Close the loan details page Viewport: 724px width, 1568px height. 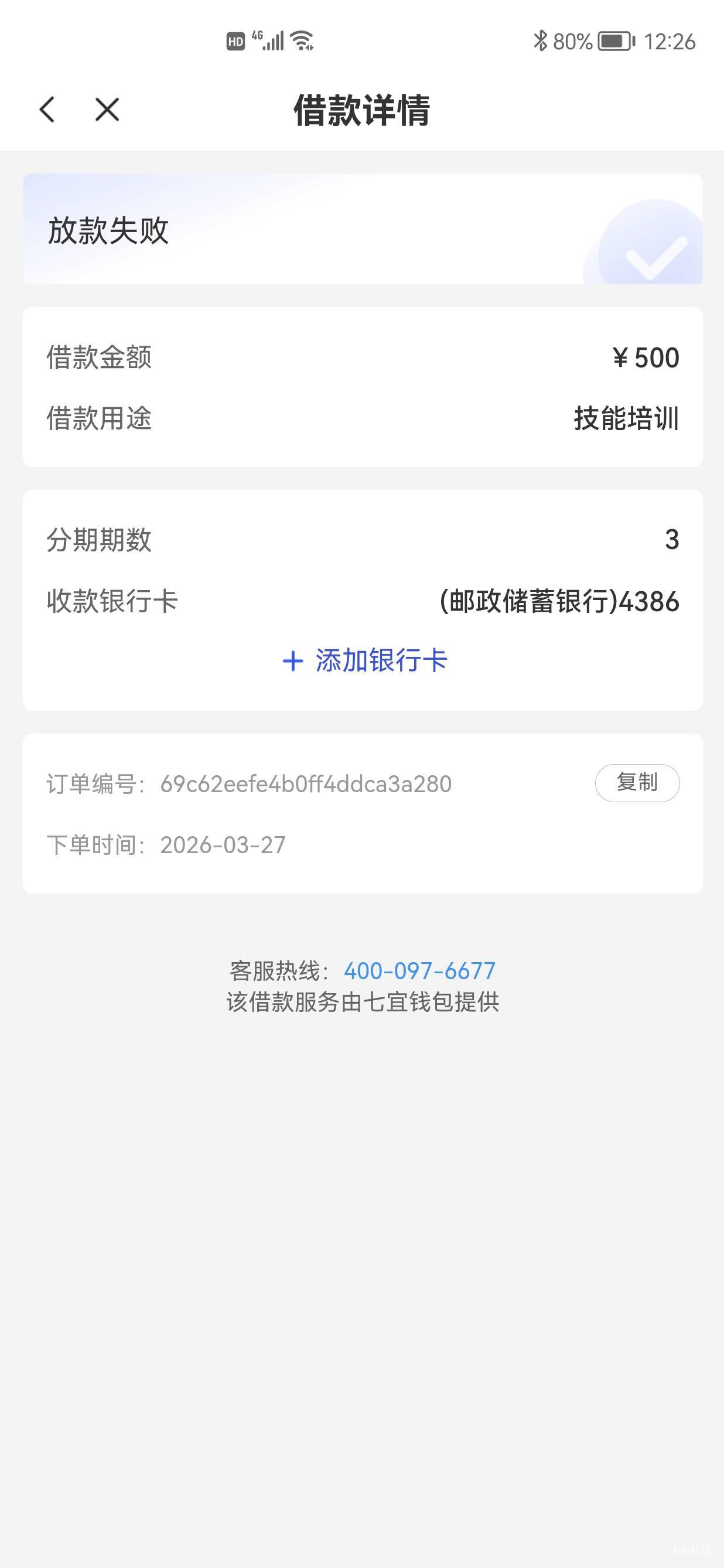[x=107, y=110]
